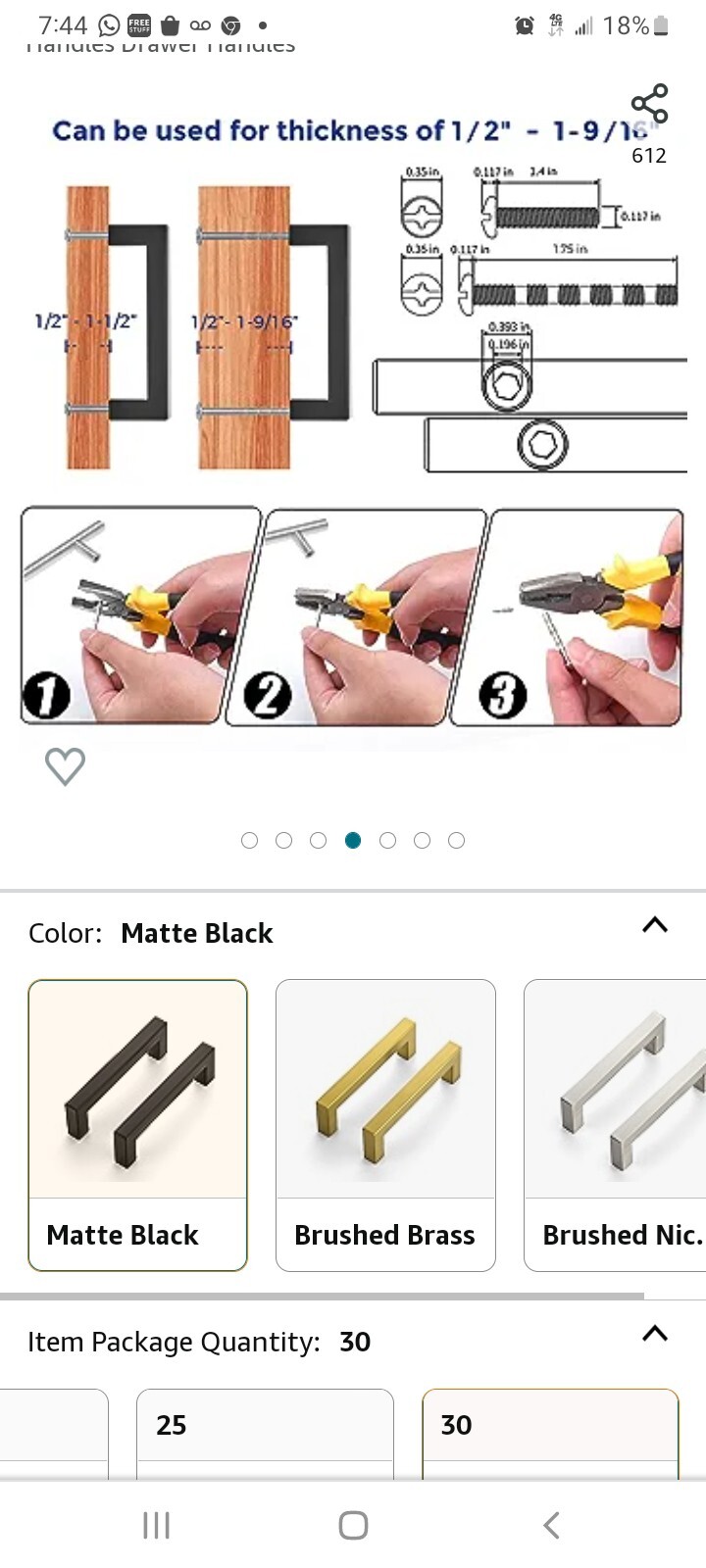Go to the home screen

353,1525
